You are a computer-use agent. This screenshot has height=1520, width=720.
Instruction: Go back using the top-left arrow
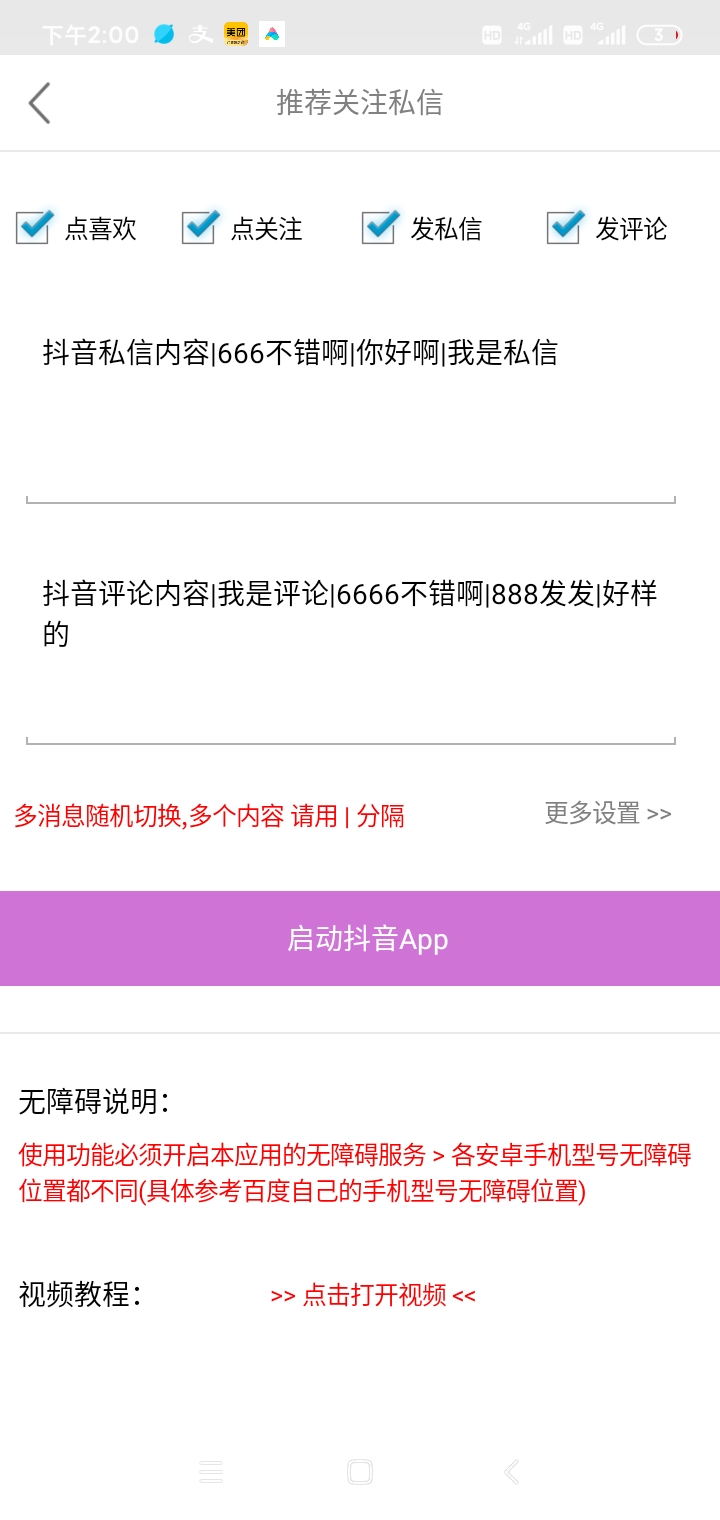39,103
